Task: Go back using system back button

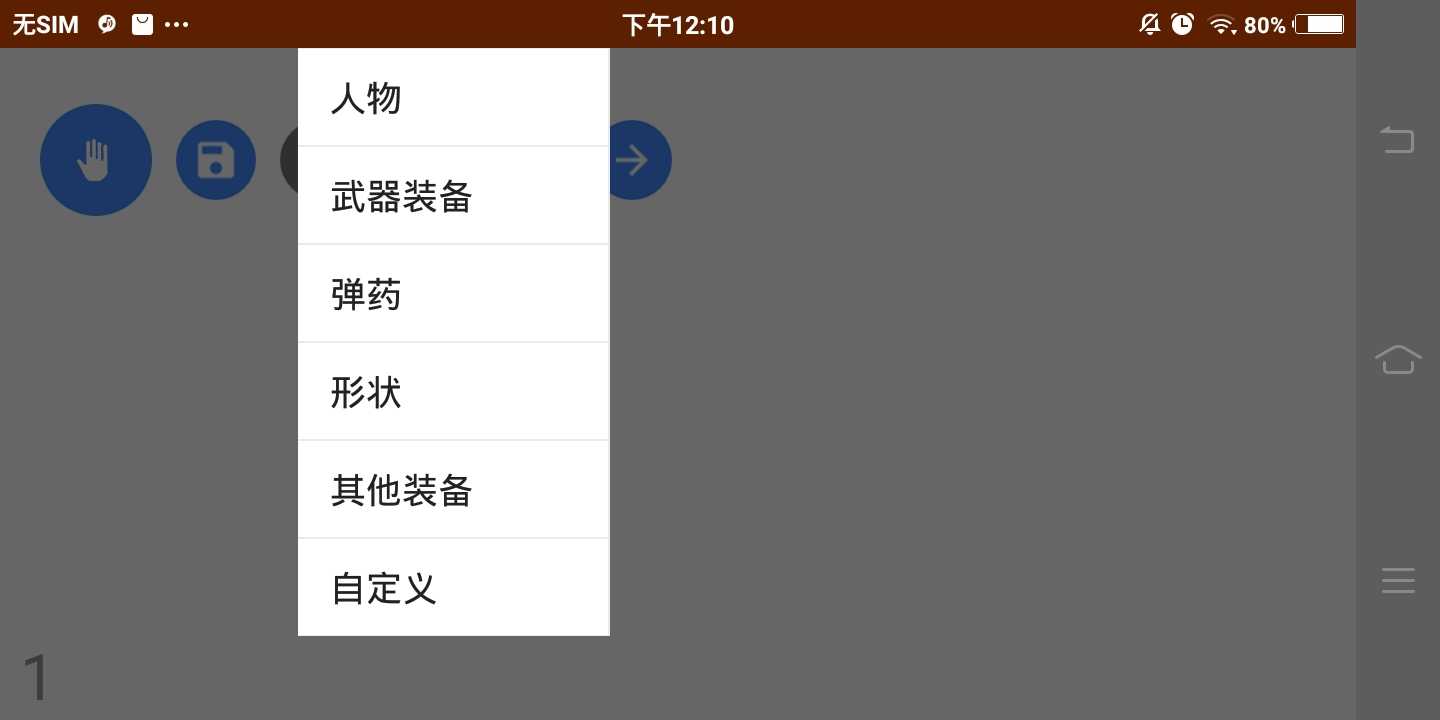Action: [1397, 139]
